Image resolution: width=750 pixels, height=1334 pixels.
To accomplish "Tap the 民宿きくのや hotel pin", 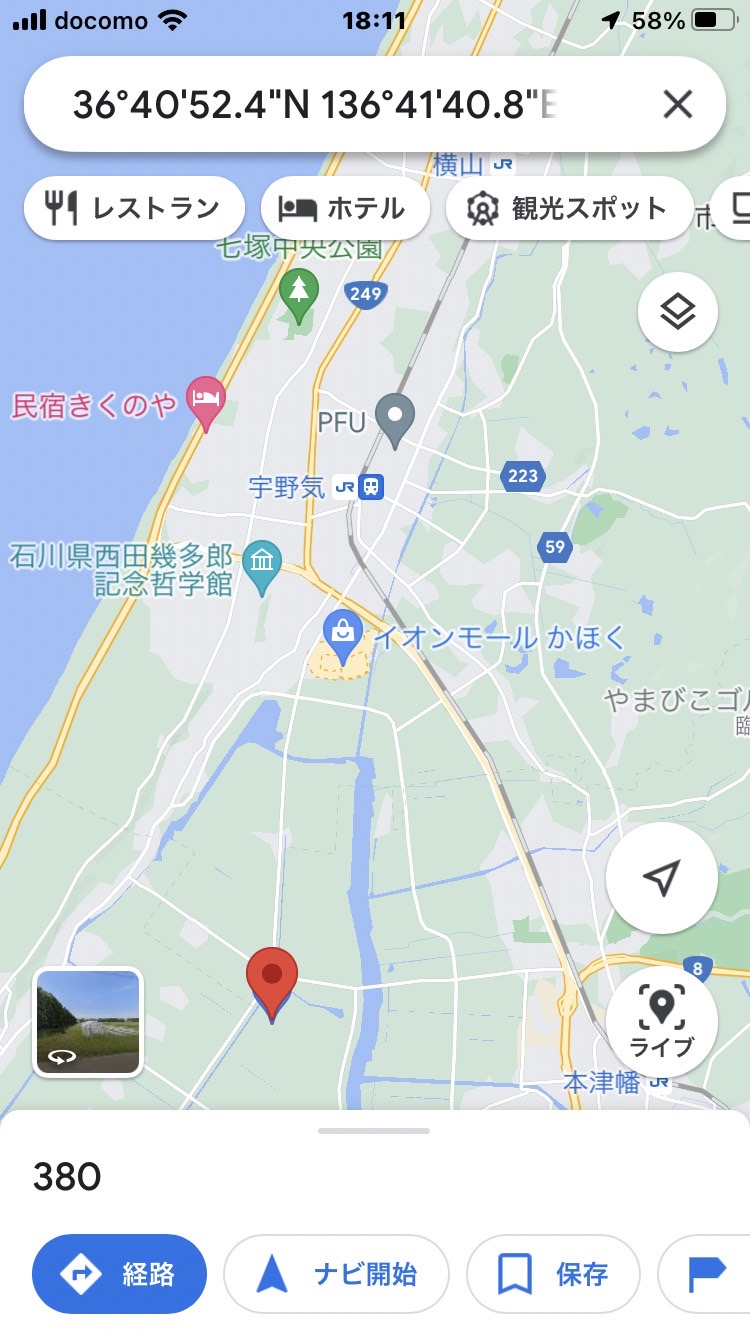I will tap(206, 402).
